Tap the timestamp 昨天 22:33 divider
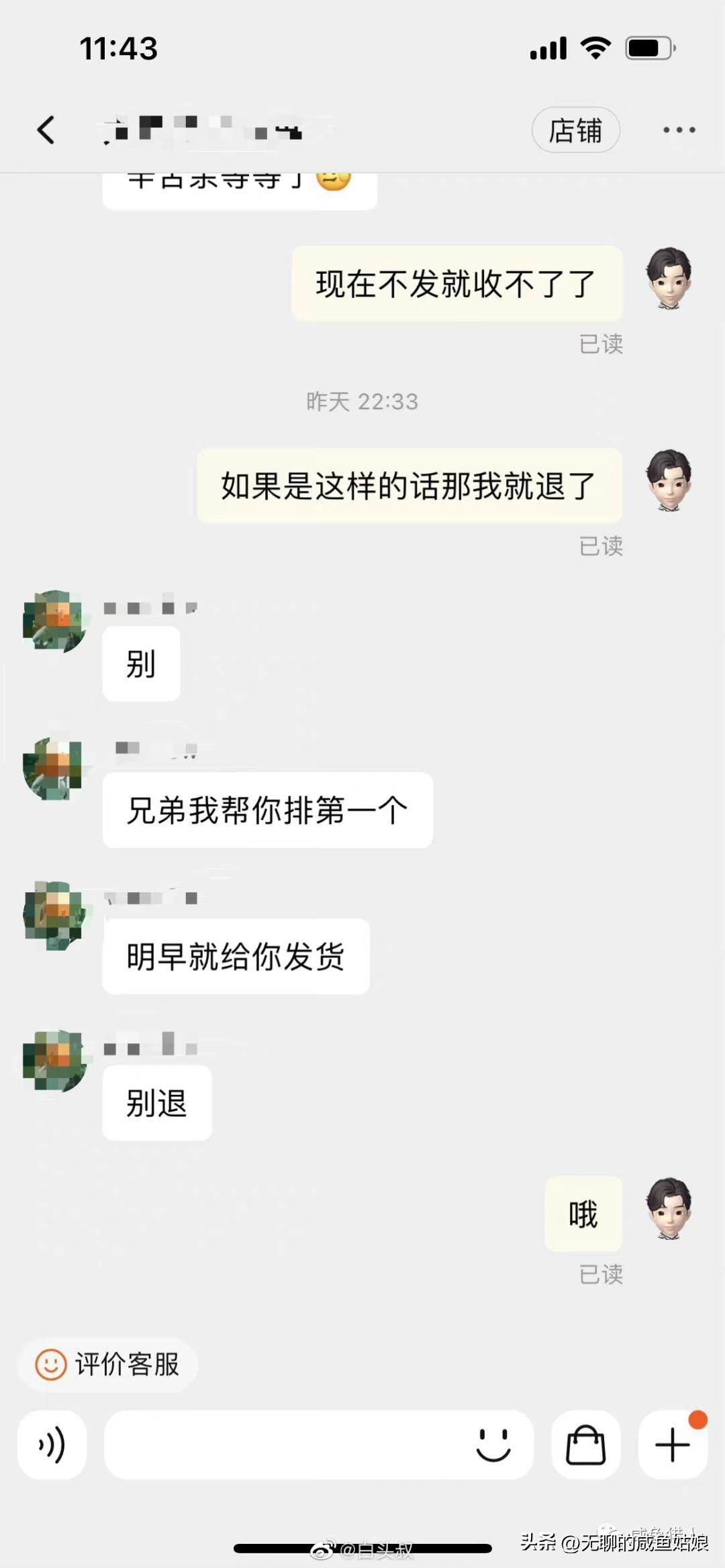 [360, 401]
